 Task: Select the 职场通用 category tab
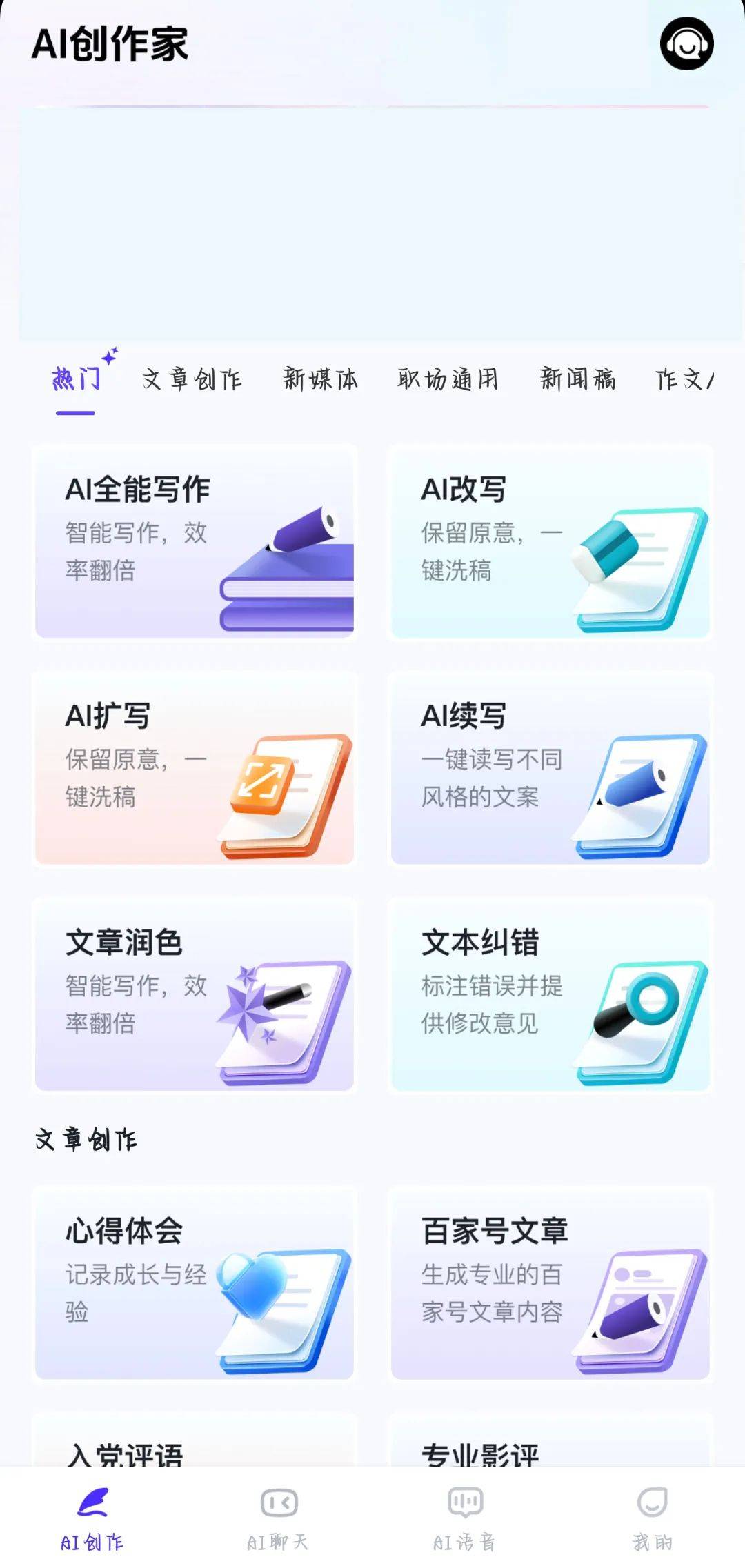(x=448, y=379)
